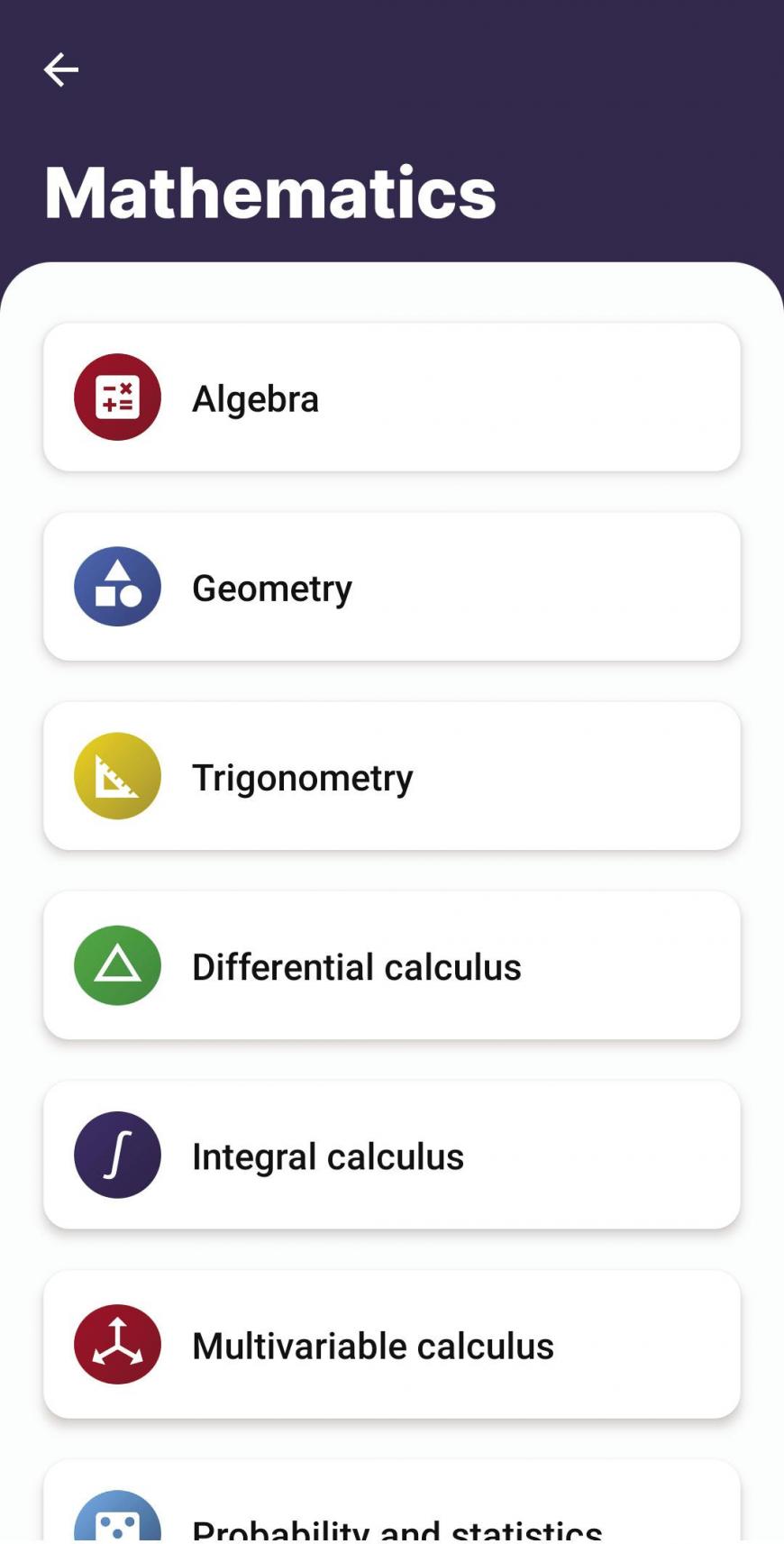The image size is (784, 1544).
Task: Select the Geometry card
Action: click(392, 587)
